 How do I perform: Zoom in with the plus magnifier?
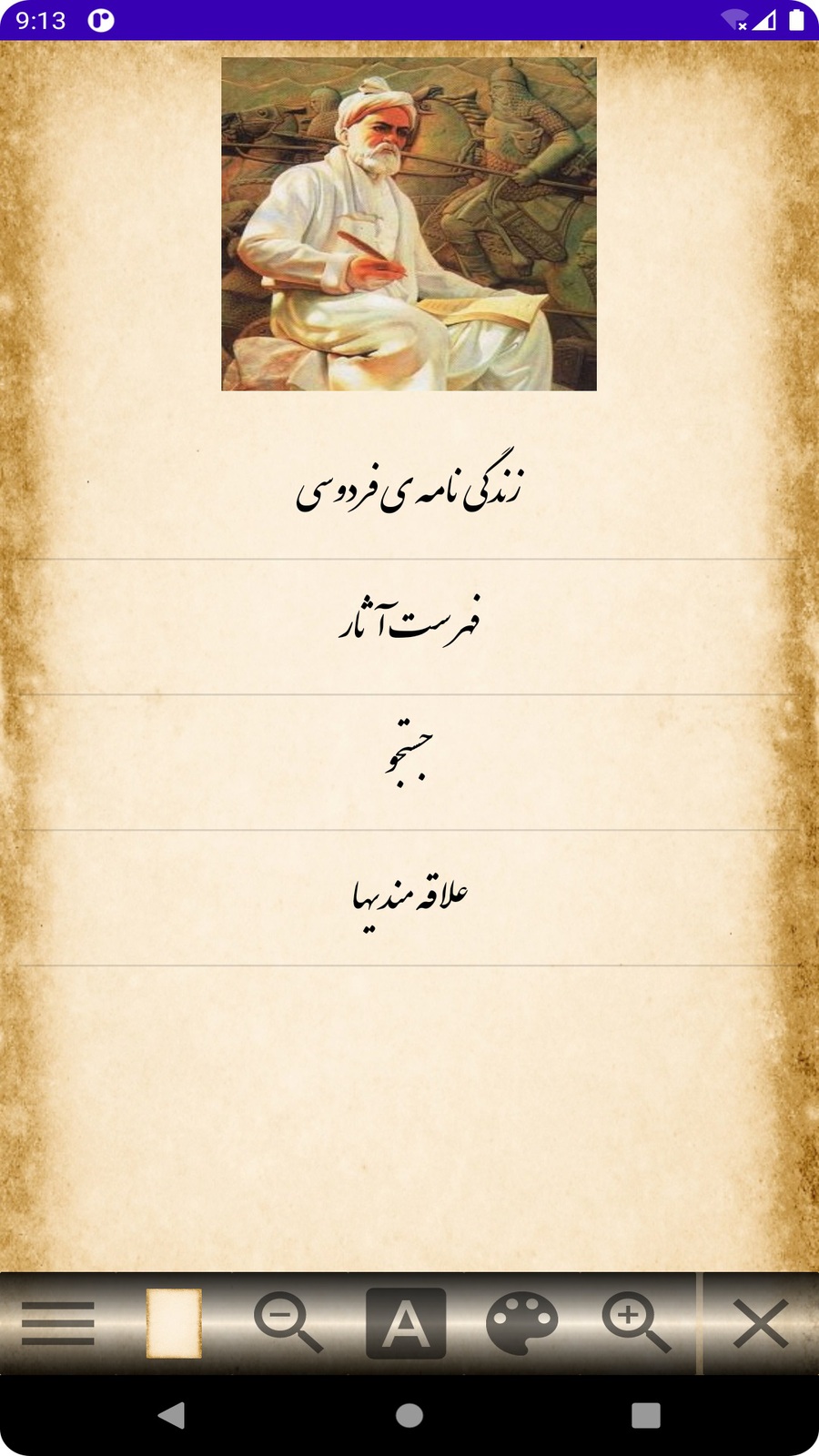click(x=636, y=1322)
